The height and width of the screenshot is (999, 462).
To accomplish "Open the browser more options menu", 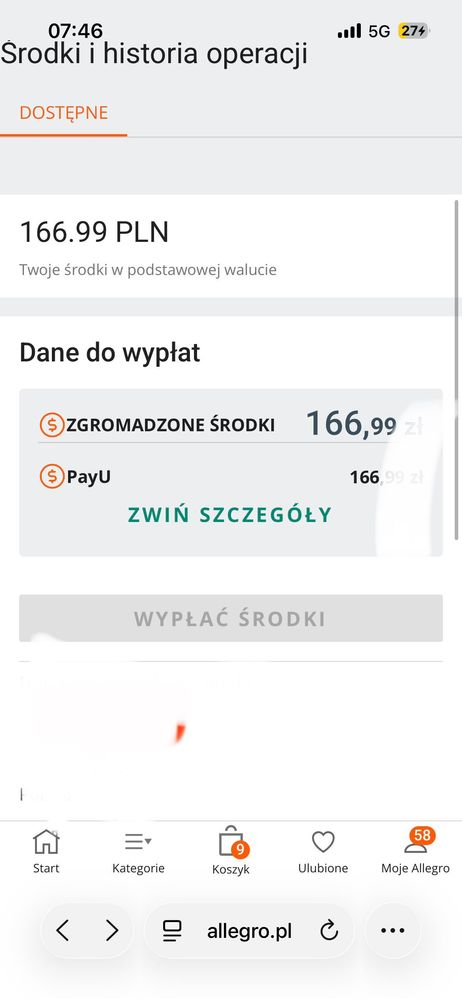I will (x=393, y=931).
